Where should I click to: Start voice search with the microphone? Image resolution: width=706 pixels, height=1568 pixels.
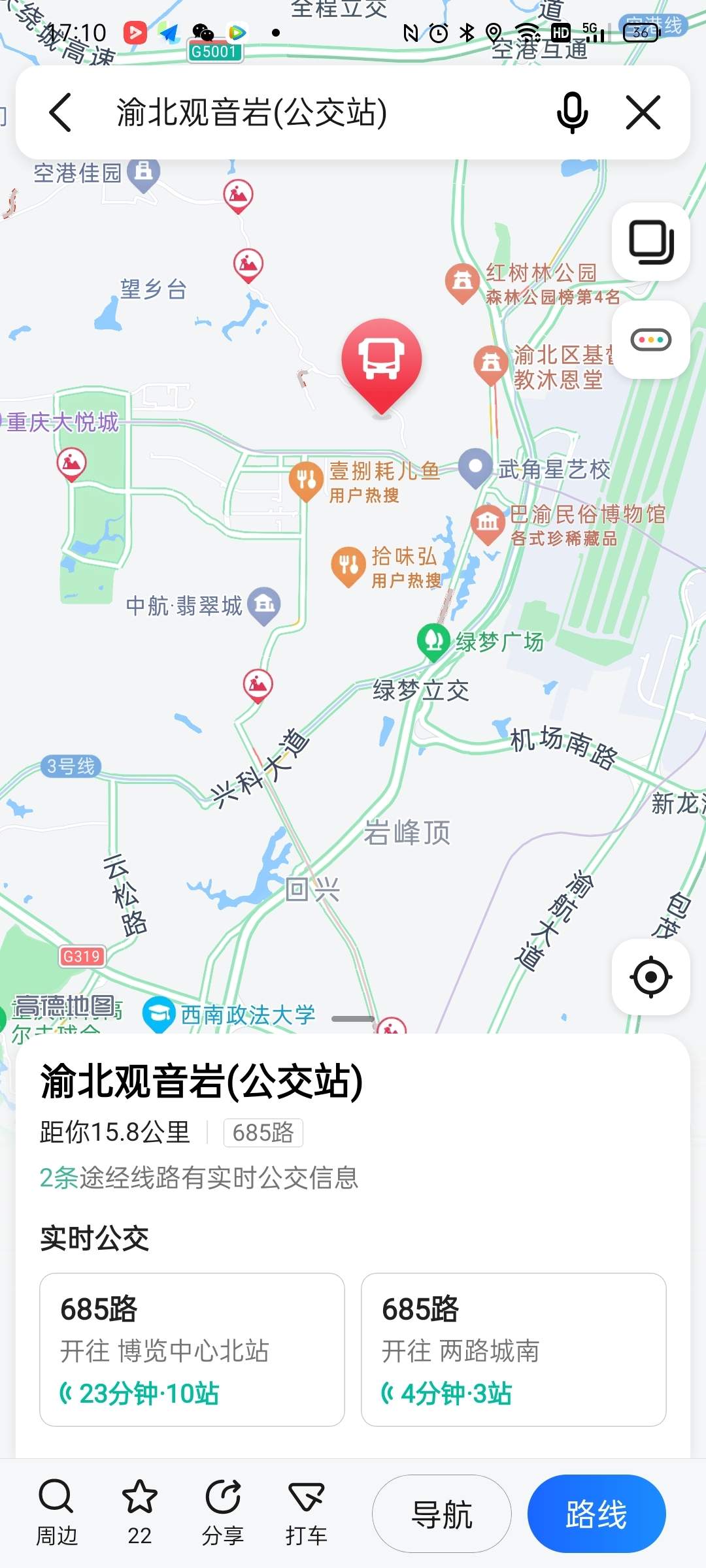(572, 112)
